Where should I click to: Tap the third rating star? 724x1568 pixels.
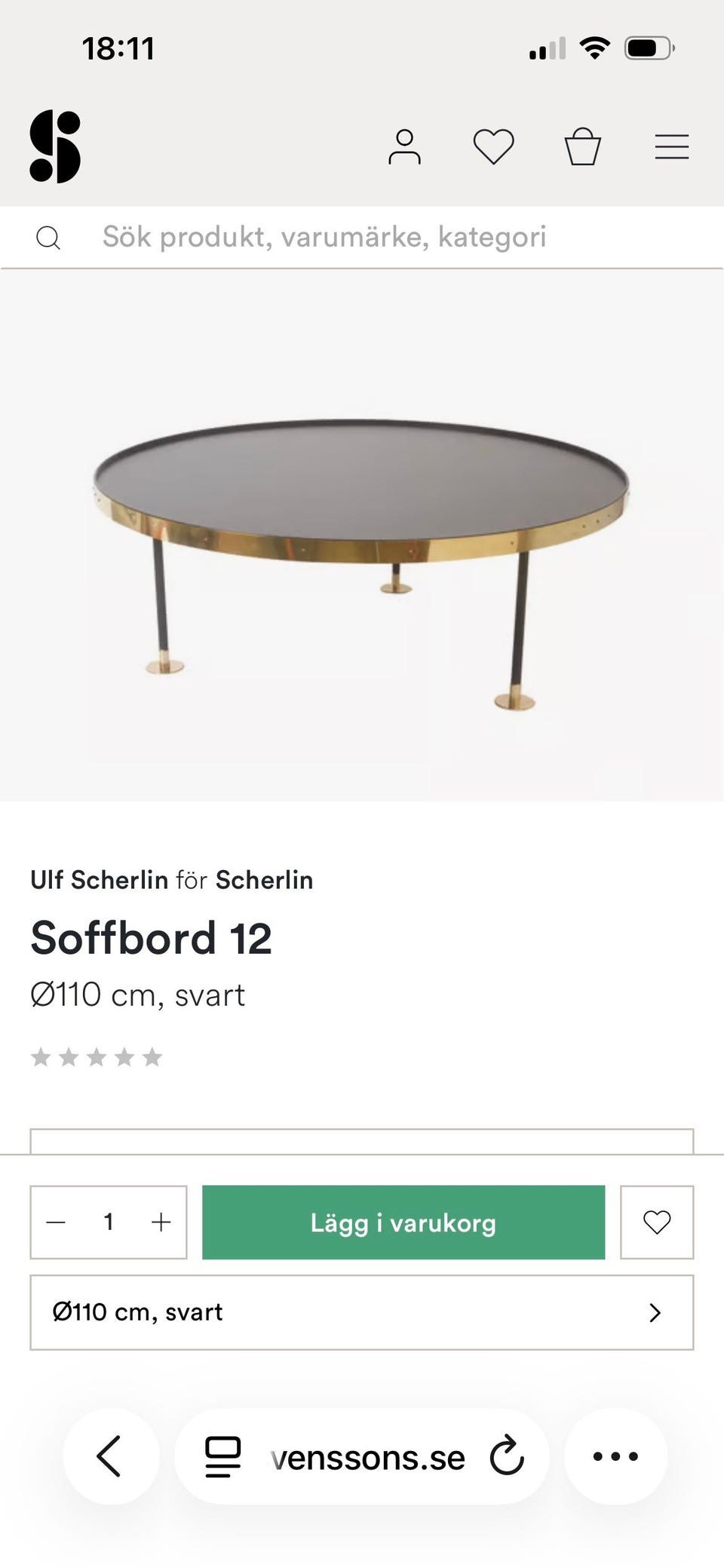(97, 1057)
